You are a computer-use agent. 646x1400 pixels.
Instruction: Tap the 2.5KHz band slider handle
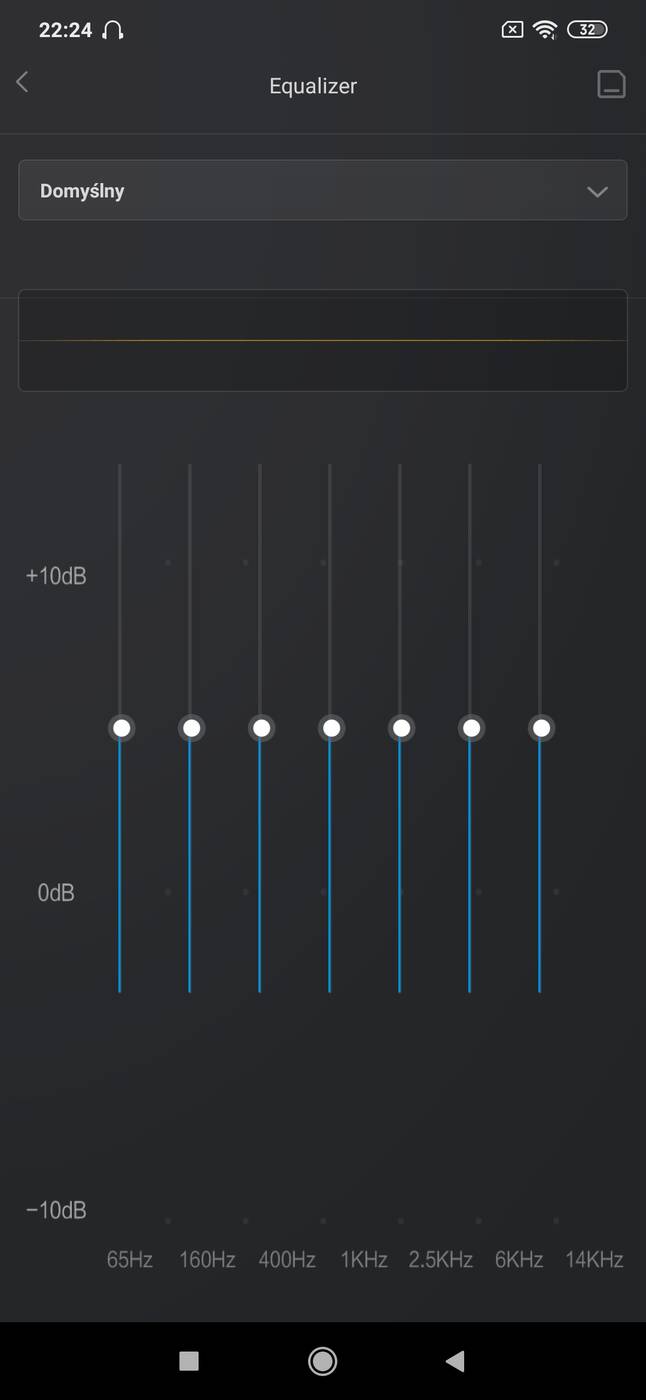(x=401, y=728)
